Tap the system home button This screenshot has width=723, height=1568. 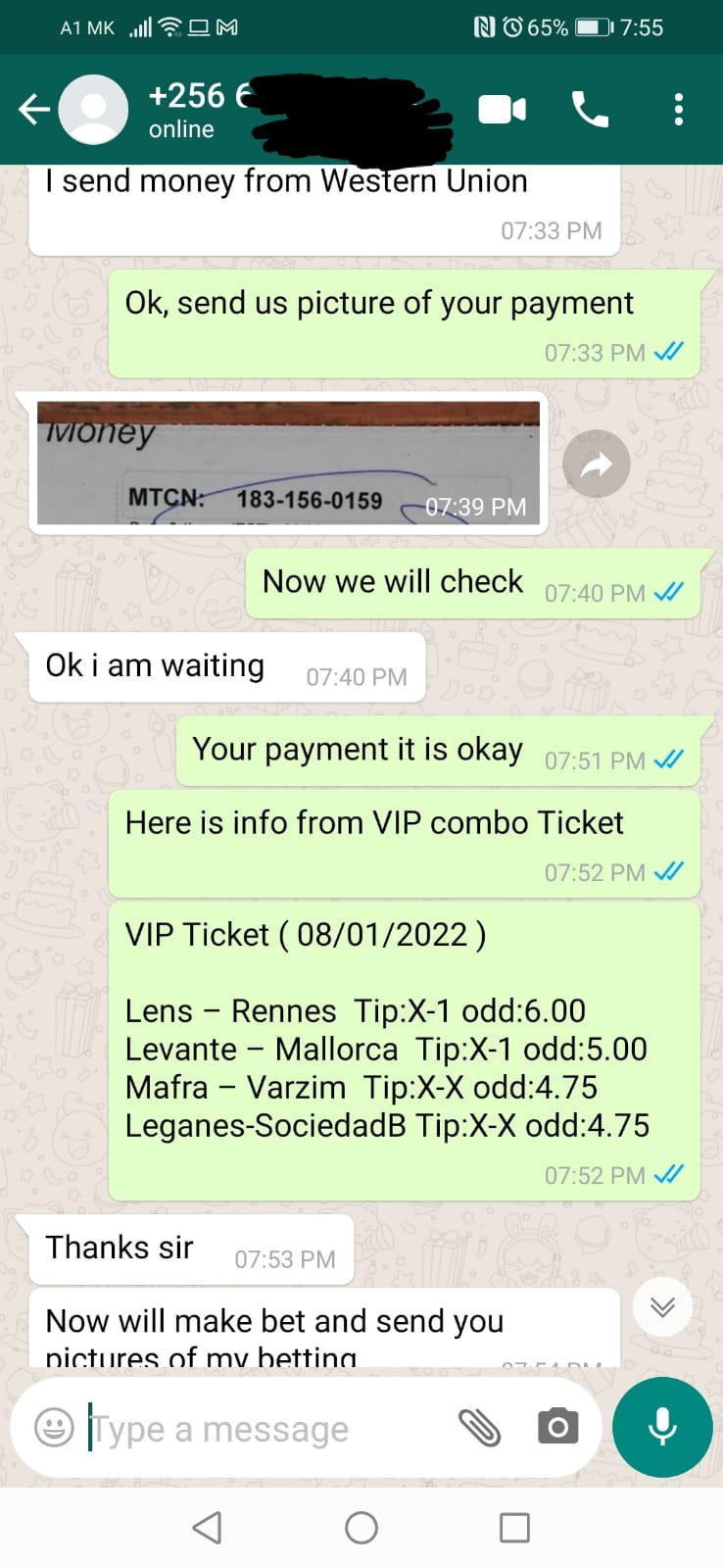tap(361, 1528)
